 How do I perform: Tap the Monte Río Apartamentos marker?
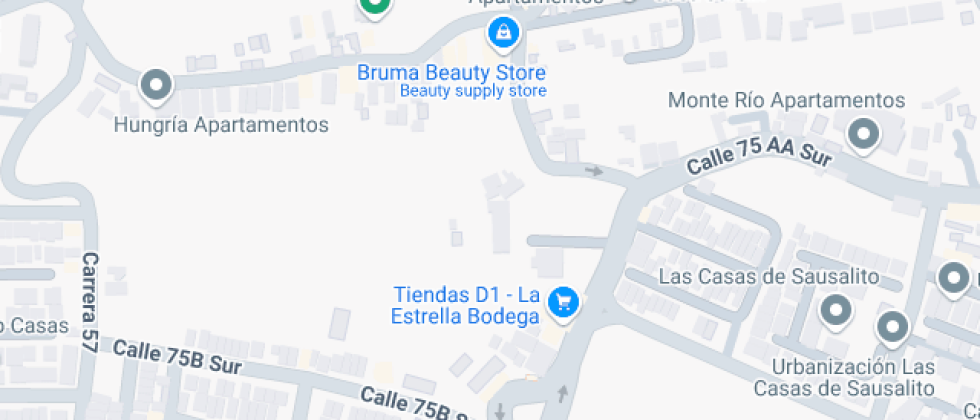tap(862, 133)
